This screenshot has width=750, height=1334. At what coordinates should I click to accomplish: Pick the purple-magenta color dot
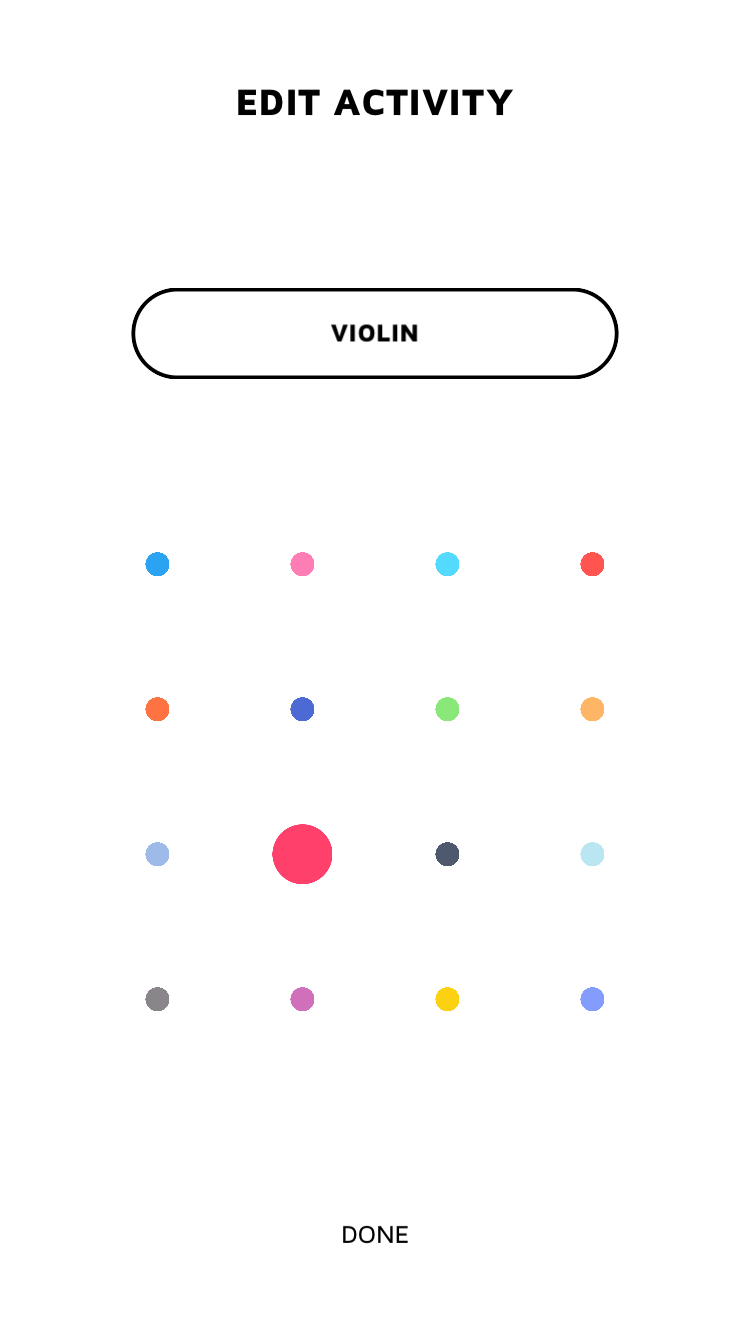[x=302, y=999]
